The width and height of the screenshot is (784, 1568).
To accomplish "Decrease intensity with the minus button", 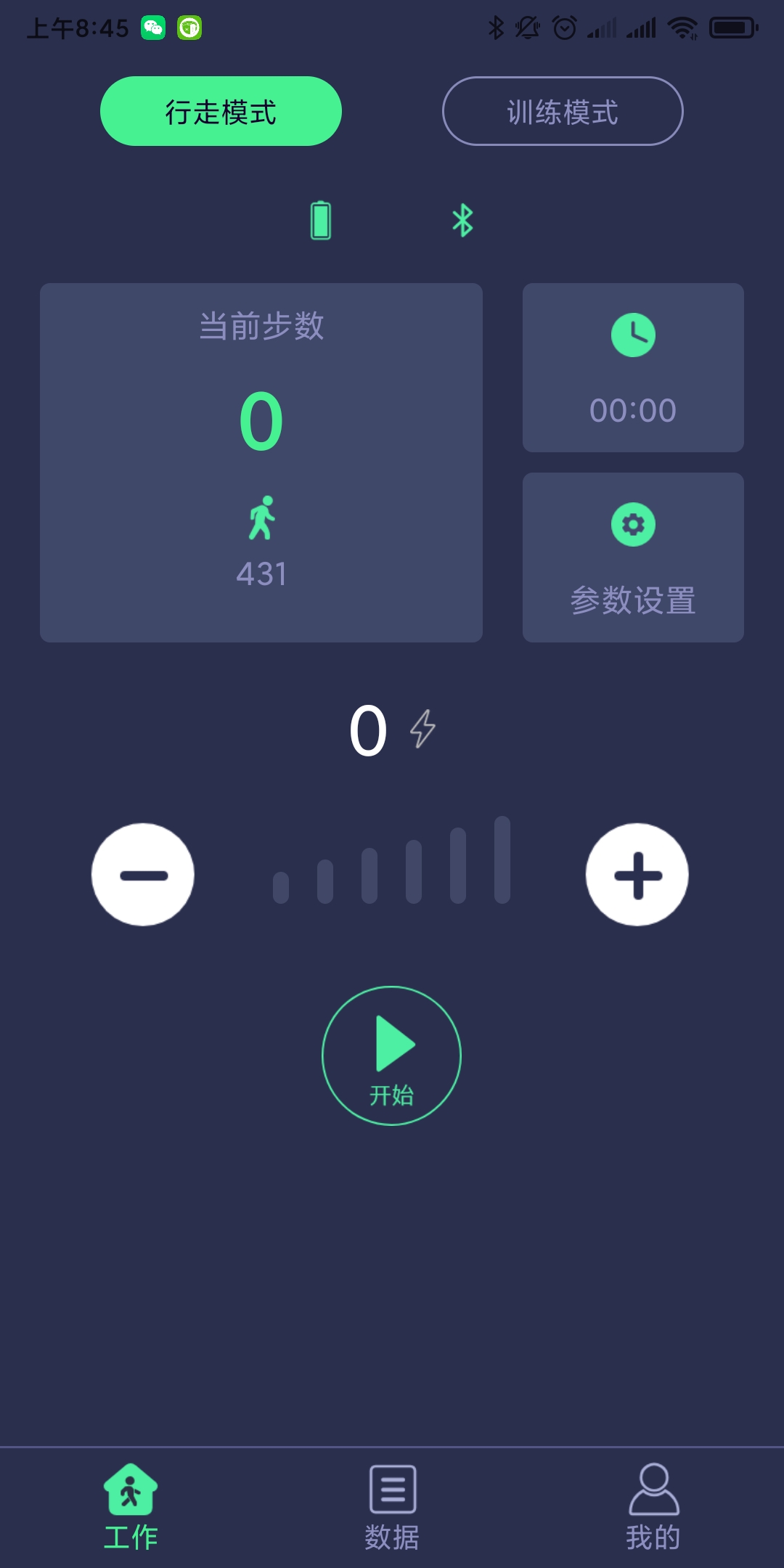I will (x=143, y=874).
